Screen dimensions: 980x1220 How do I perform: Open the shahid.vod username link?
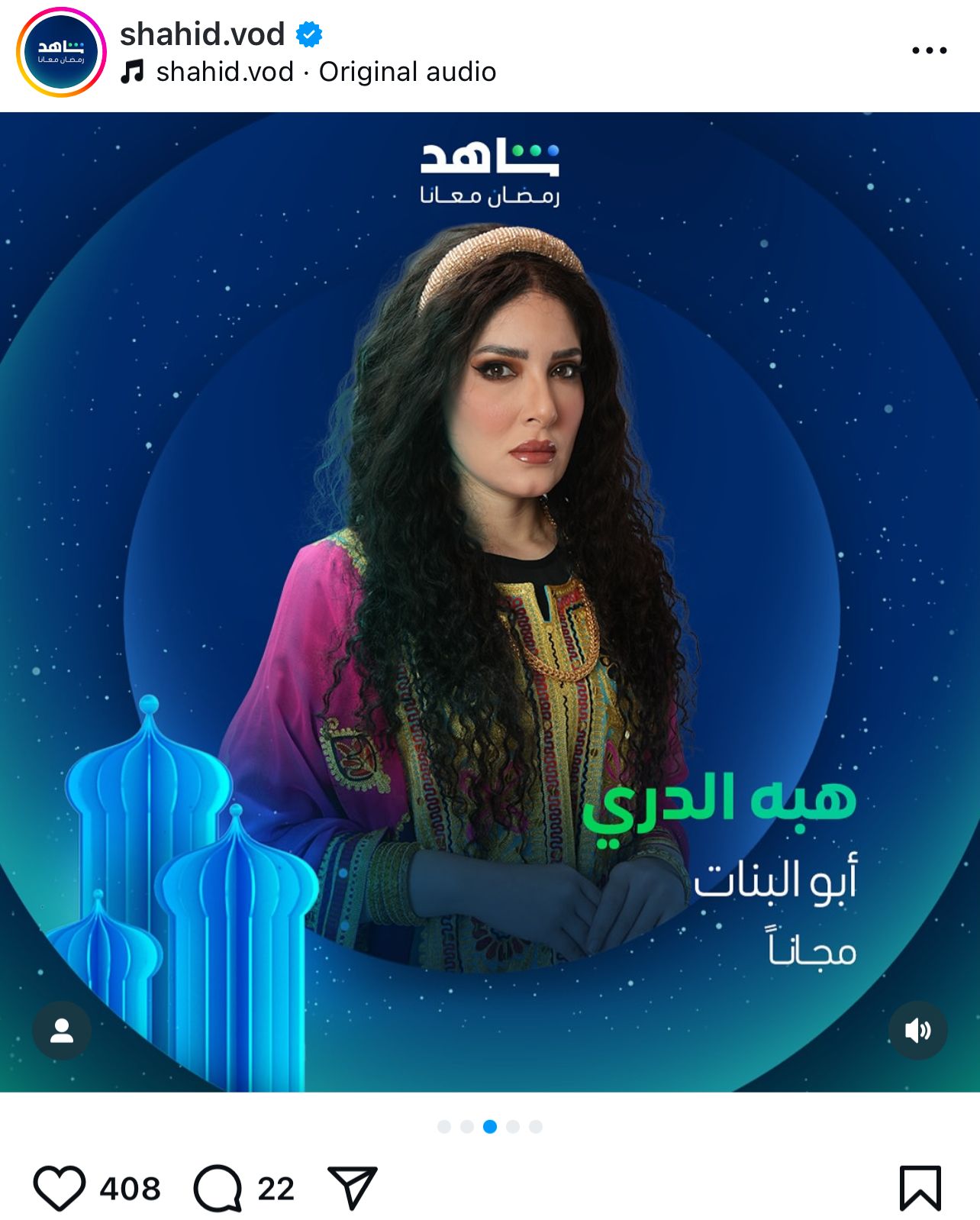[202, 34]
